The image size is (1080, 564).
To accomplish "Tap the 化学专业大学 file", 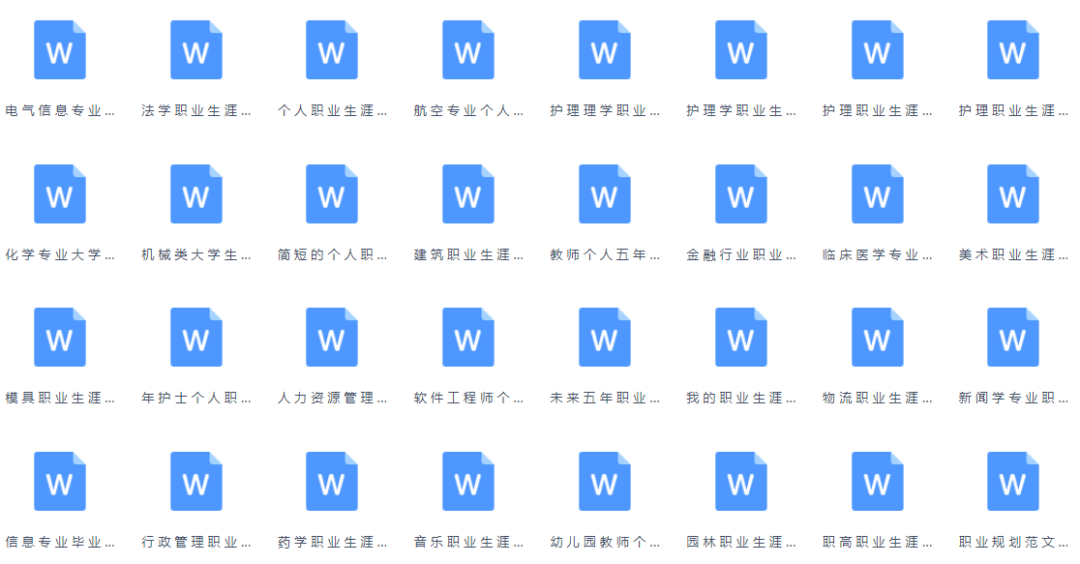I will (59, 194).
